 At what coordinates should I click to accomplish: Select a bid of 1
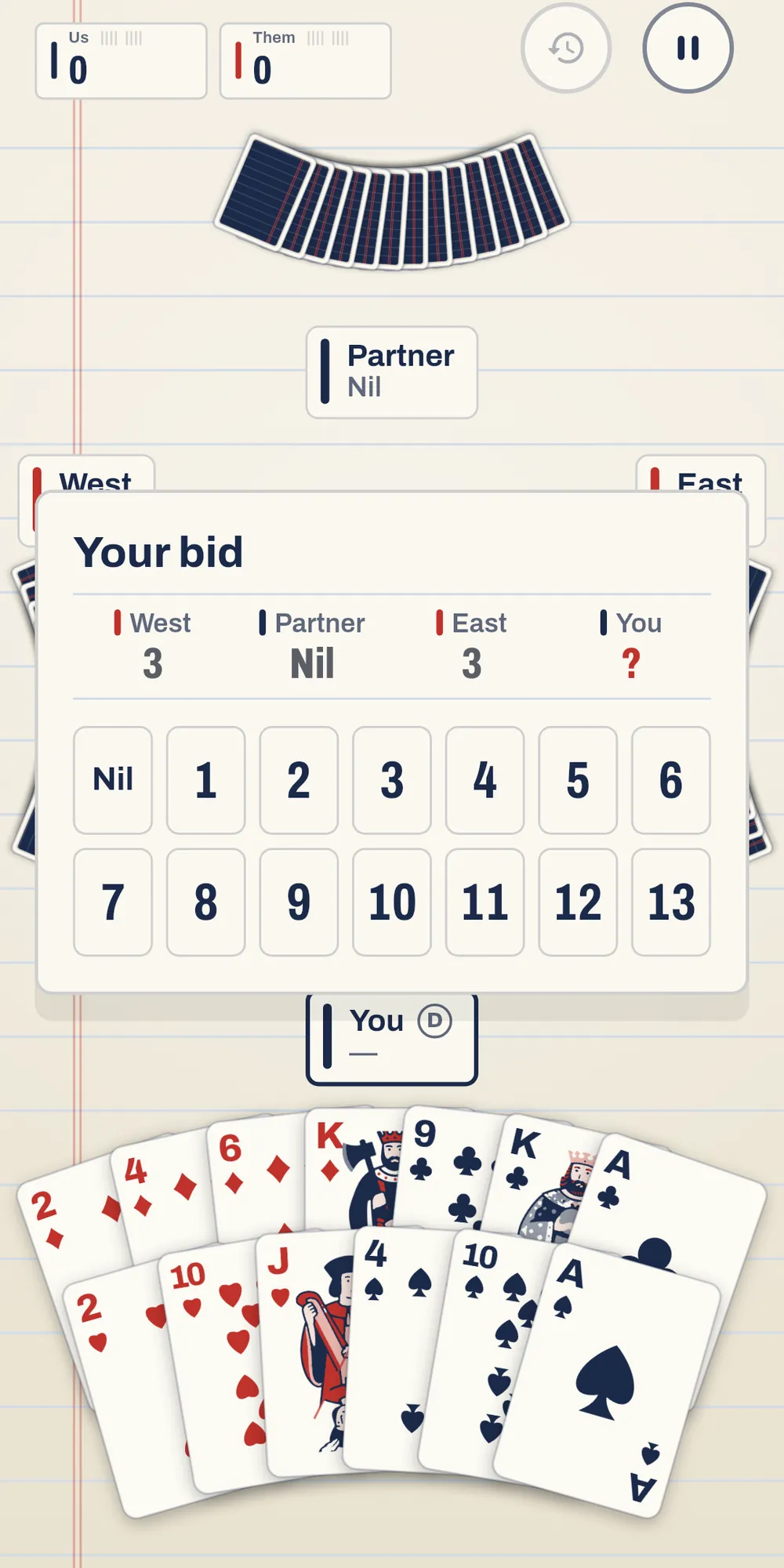tap(206, 780)
